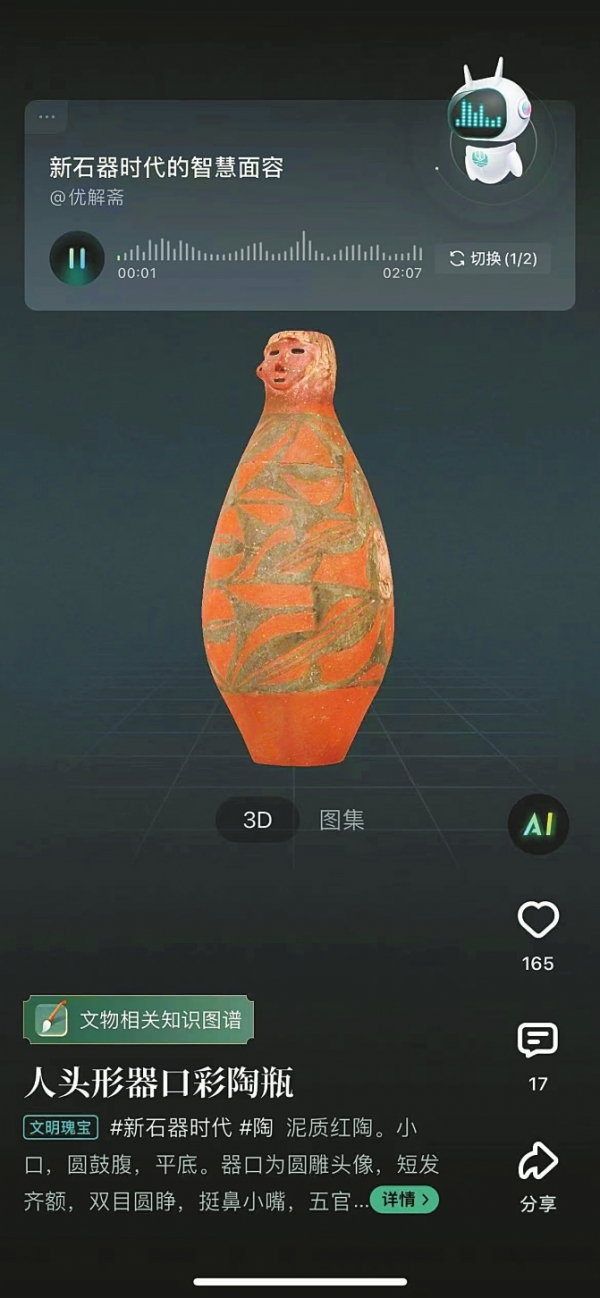Open 文物相关知识图谱 knowledge graph
Image resolution: width=600 pixels, height=1298 pixels.
pyautogui.click(x=139, y=1020)
